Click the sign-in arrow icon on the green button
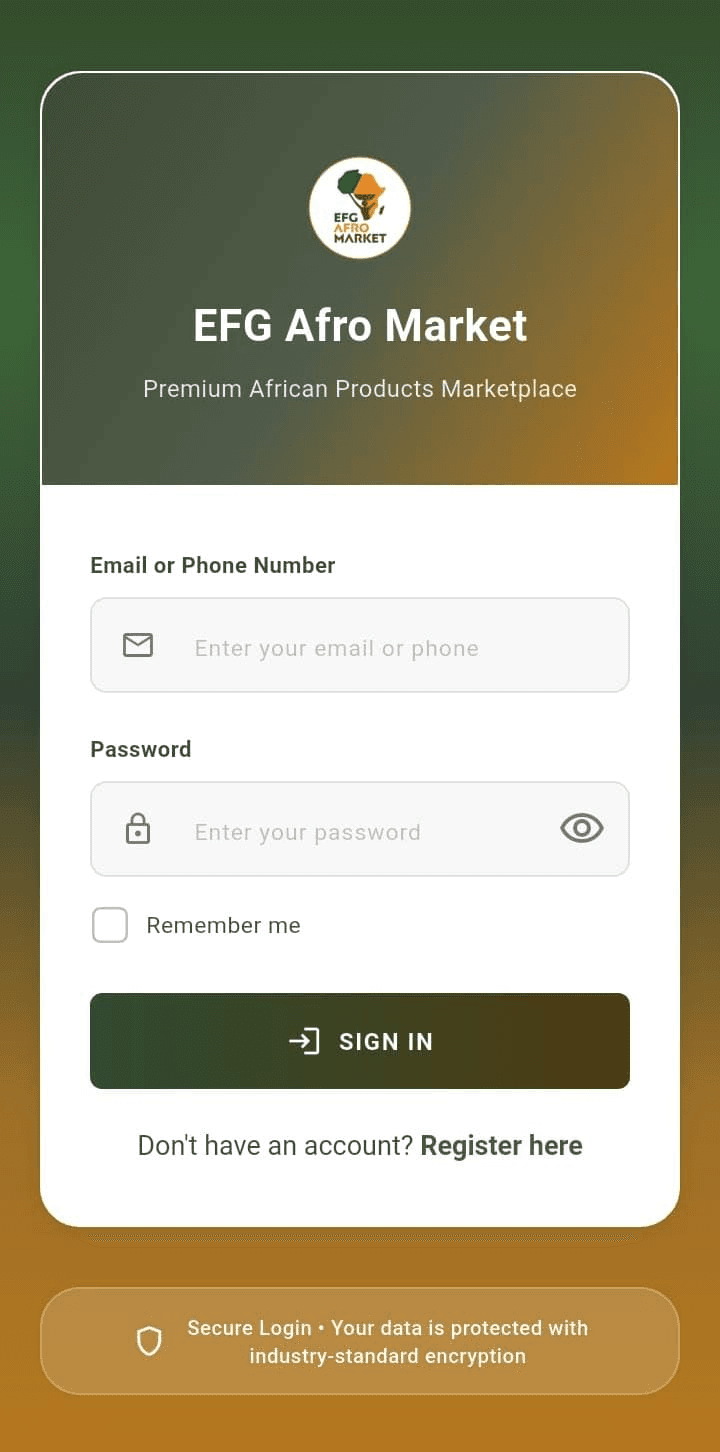720x1452 pixels. click(x=303, y=1041)
